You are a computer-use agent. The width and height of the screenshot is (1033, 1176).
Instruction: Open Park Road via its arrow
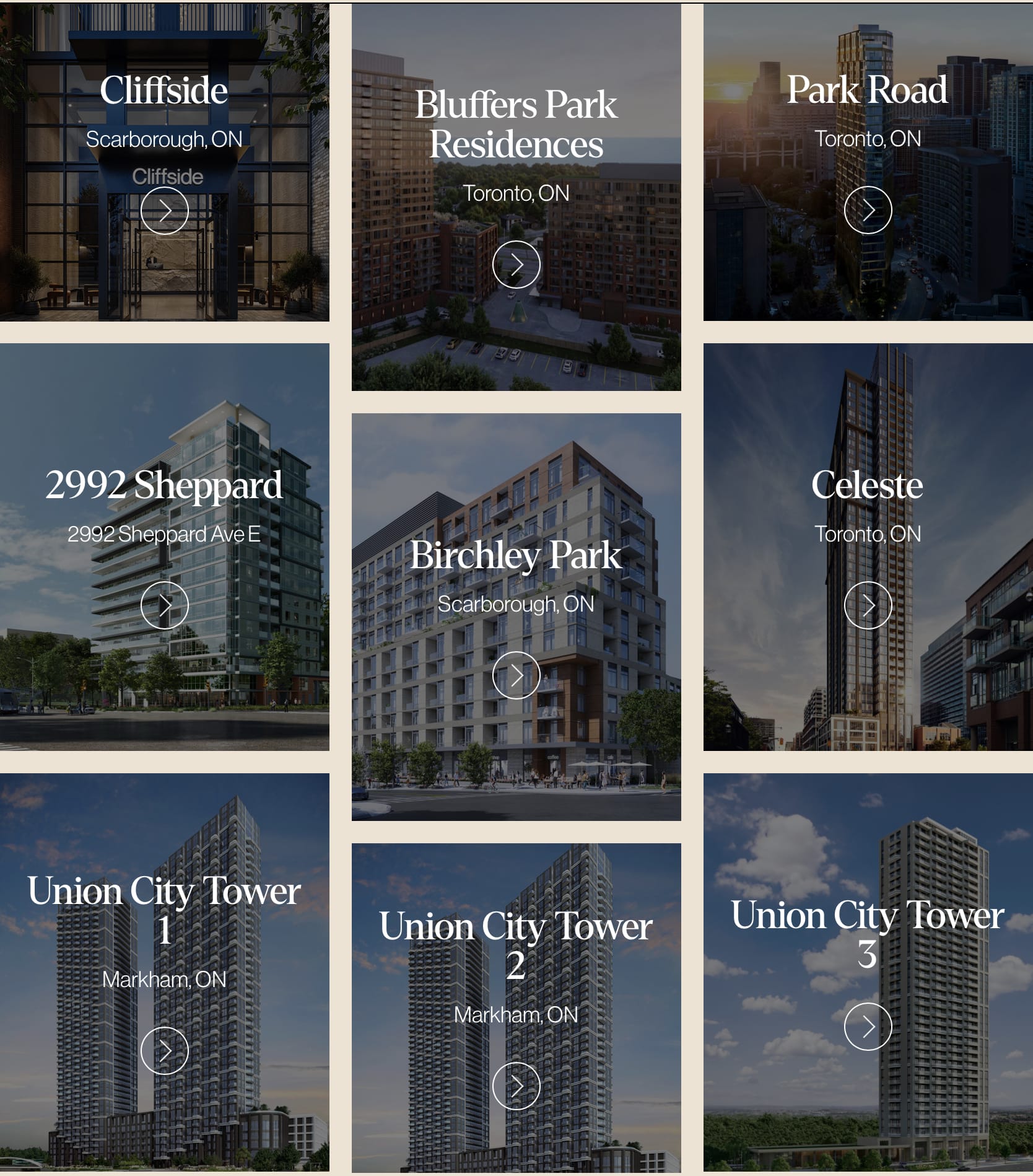pyautogui.click(x=868, y=210)
